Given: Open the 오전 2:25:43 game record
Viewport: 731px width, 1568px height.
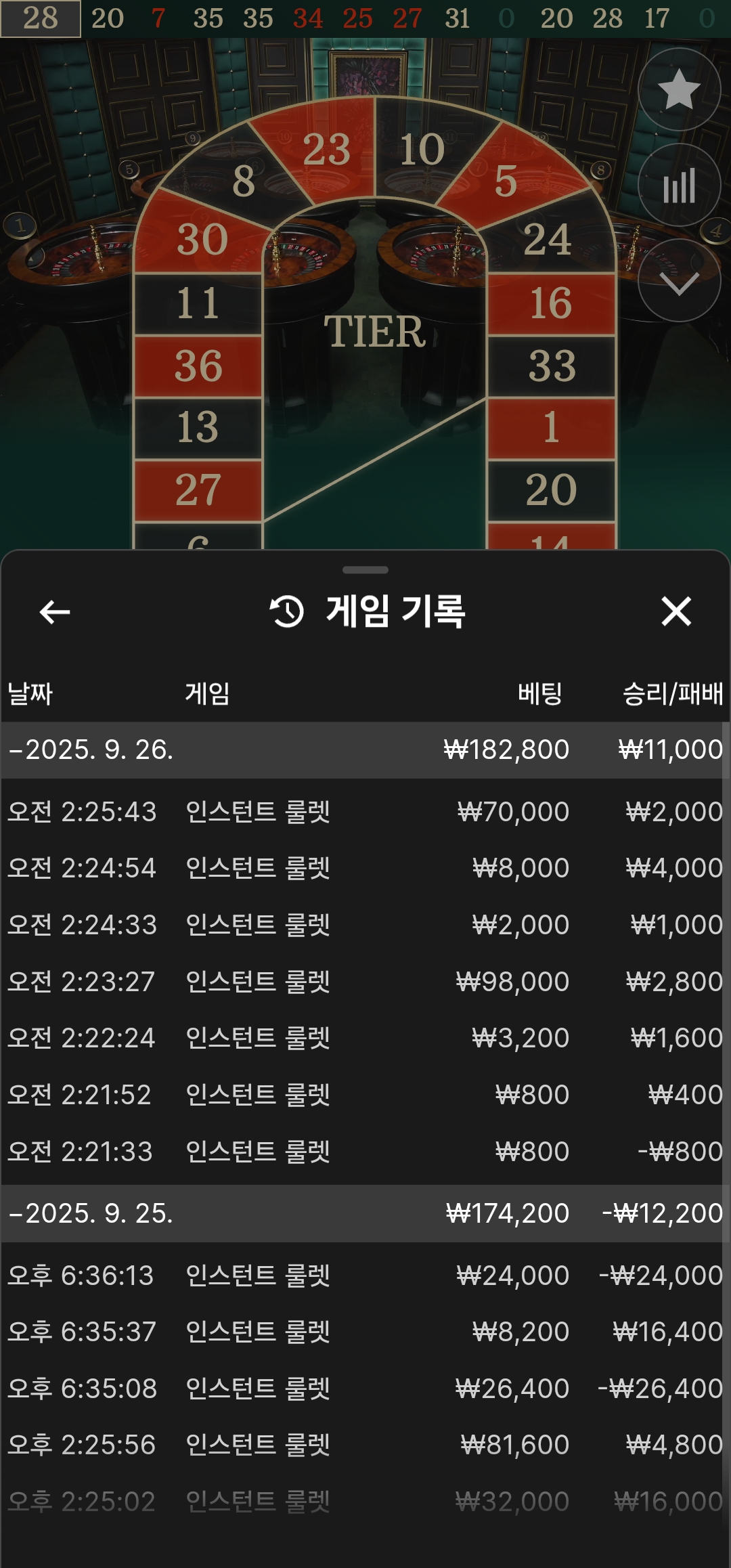Looking at the screenshot, I should click(365, 811).
